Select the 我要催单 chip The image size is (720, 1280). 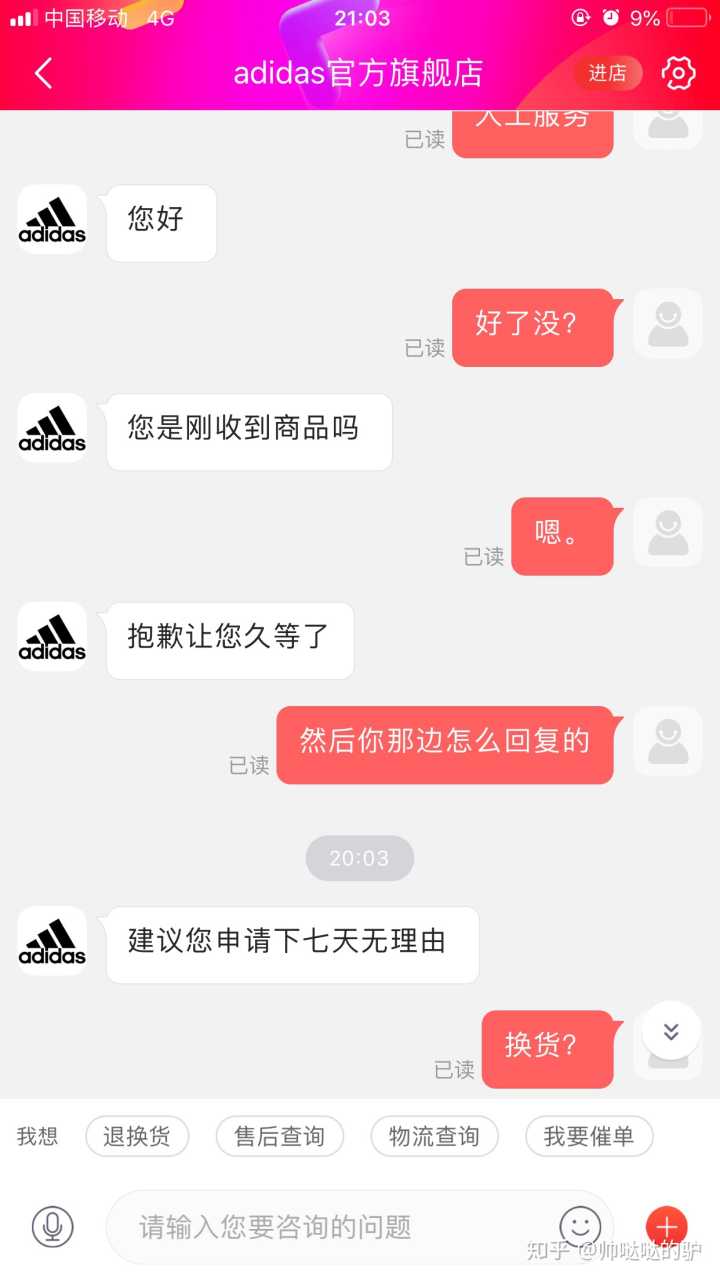click(x=588, y=1136)
